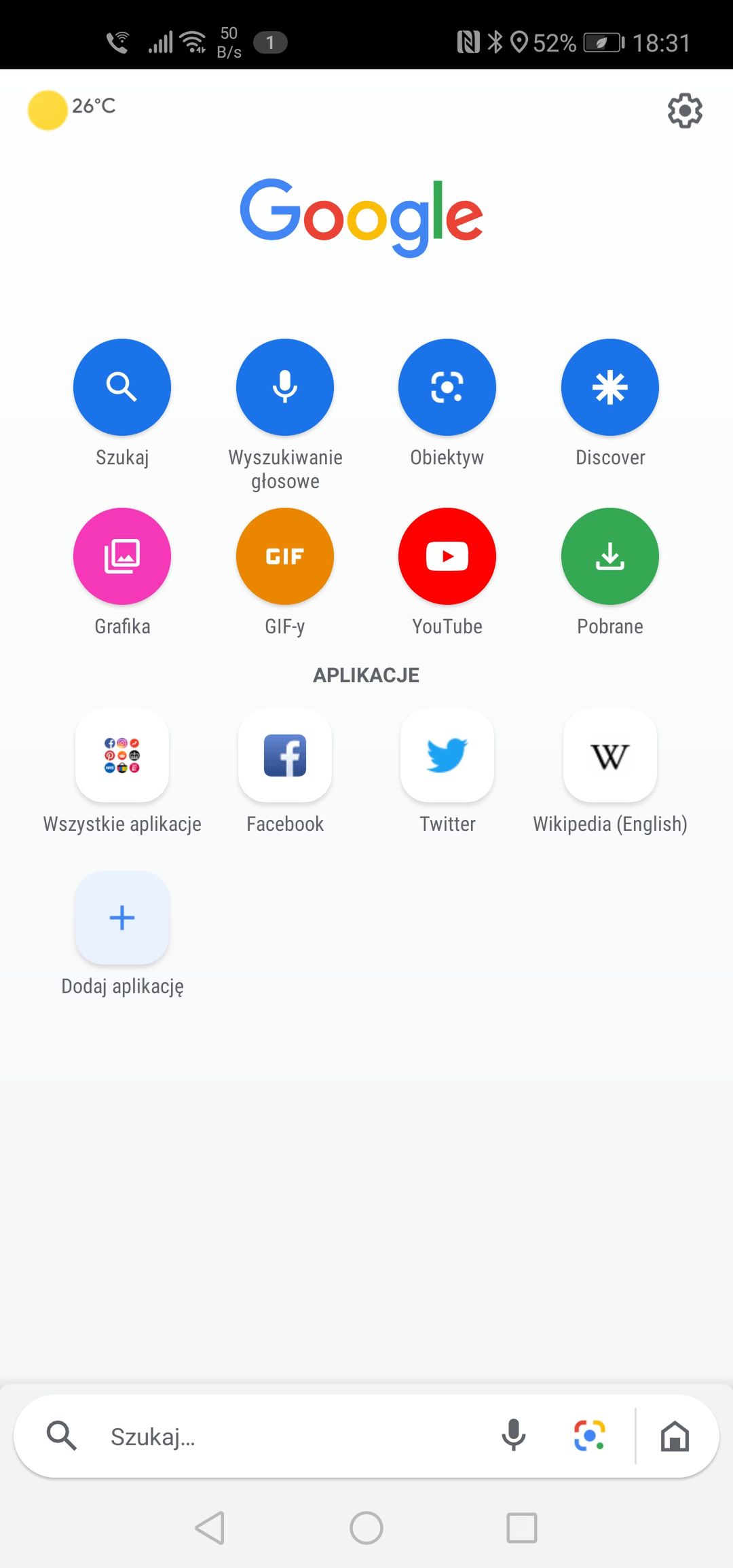Check weather widget showing 26°C
The width and height of the screenshot is (733, 1568).
click(x=73, y=109)
